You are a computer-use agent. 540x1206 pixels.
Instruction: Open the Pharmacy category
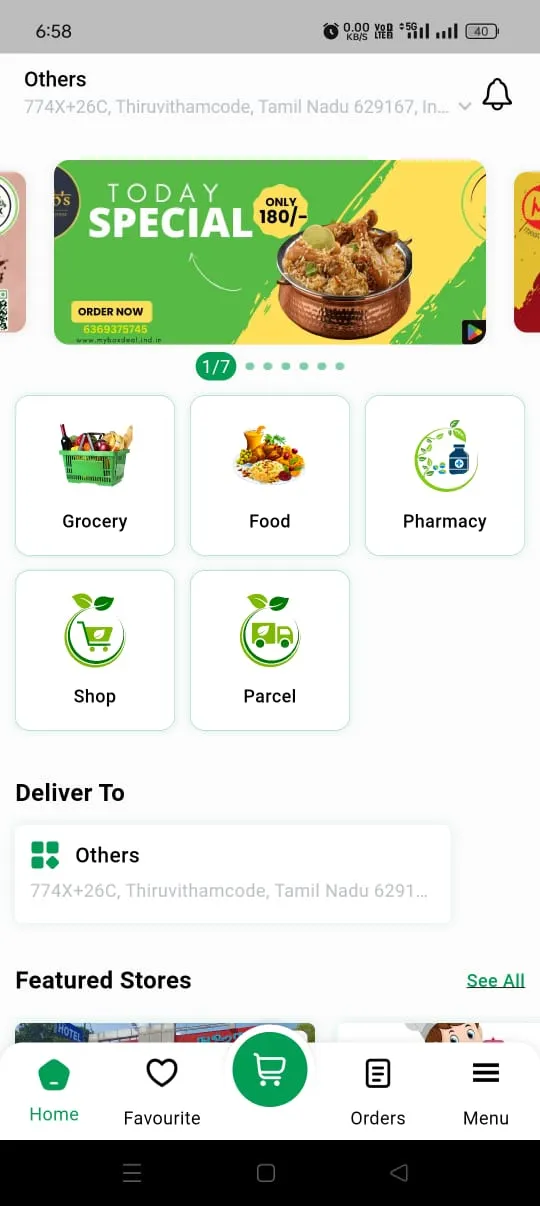tap(445, 475)
